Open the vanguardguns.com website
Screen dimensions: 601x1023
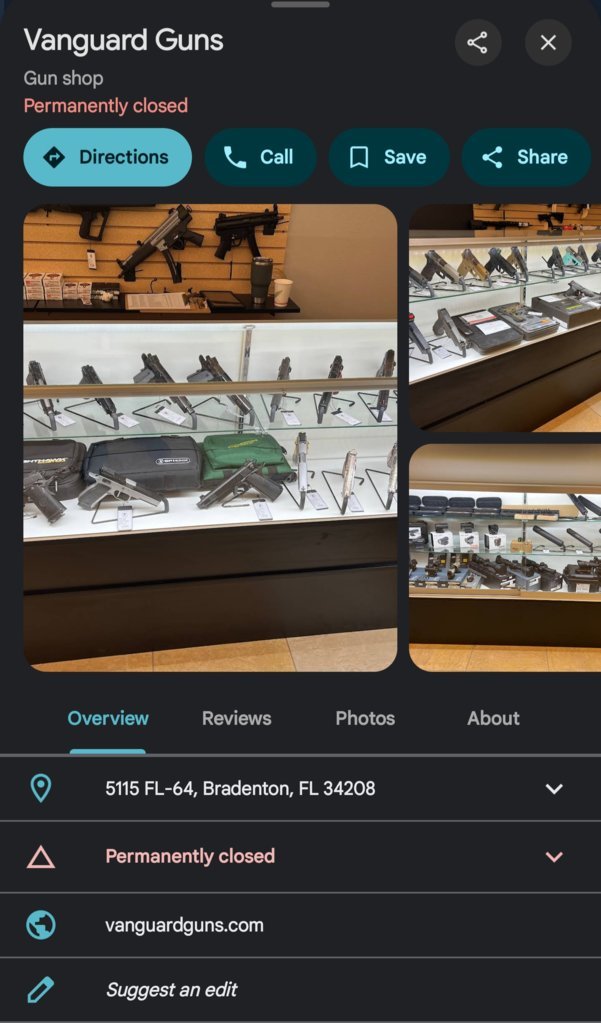click(184, 925)
